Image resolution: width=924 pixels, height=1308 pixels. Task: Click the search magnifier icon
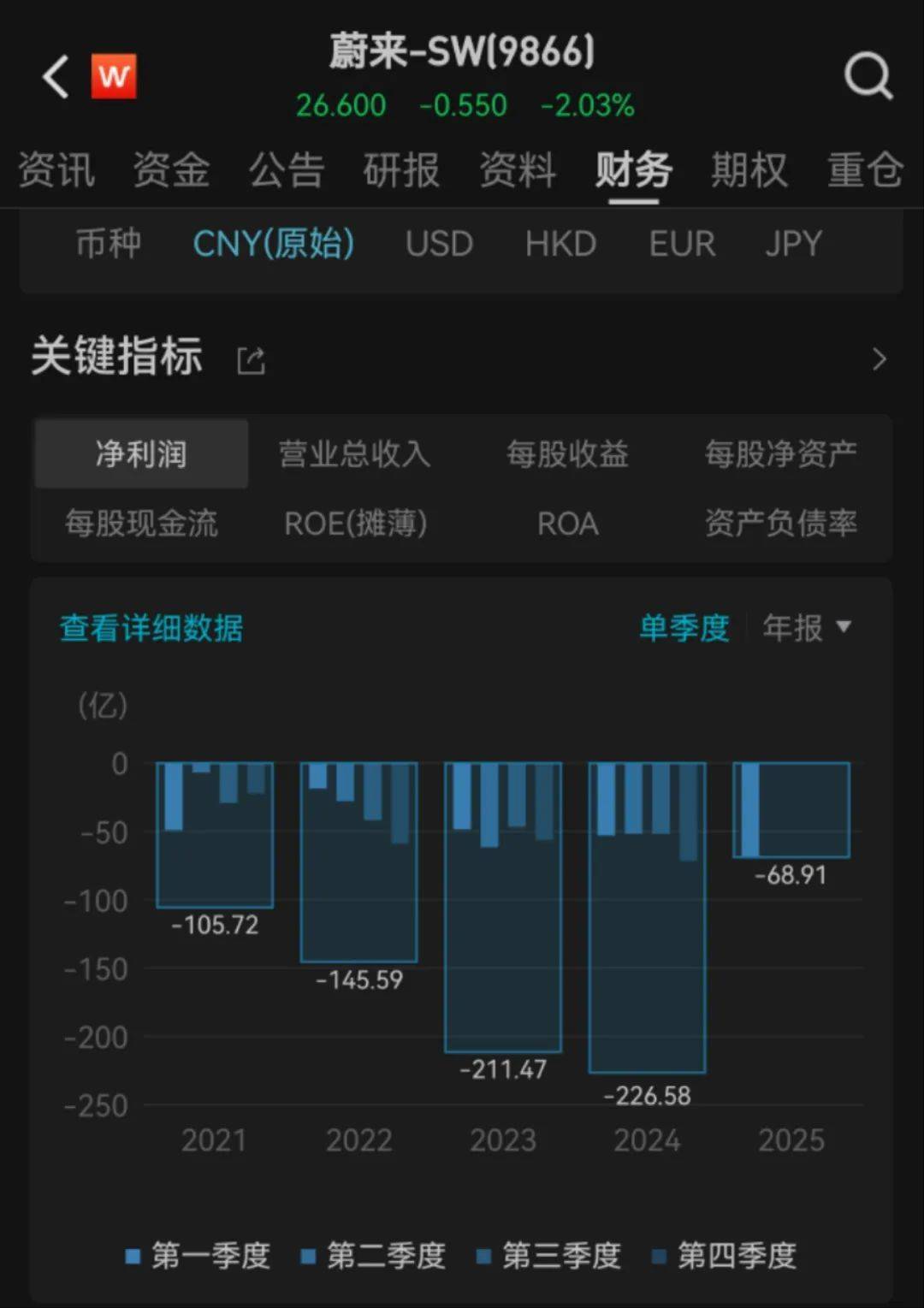click(x=869, y=74)
